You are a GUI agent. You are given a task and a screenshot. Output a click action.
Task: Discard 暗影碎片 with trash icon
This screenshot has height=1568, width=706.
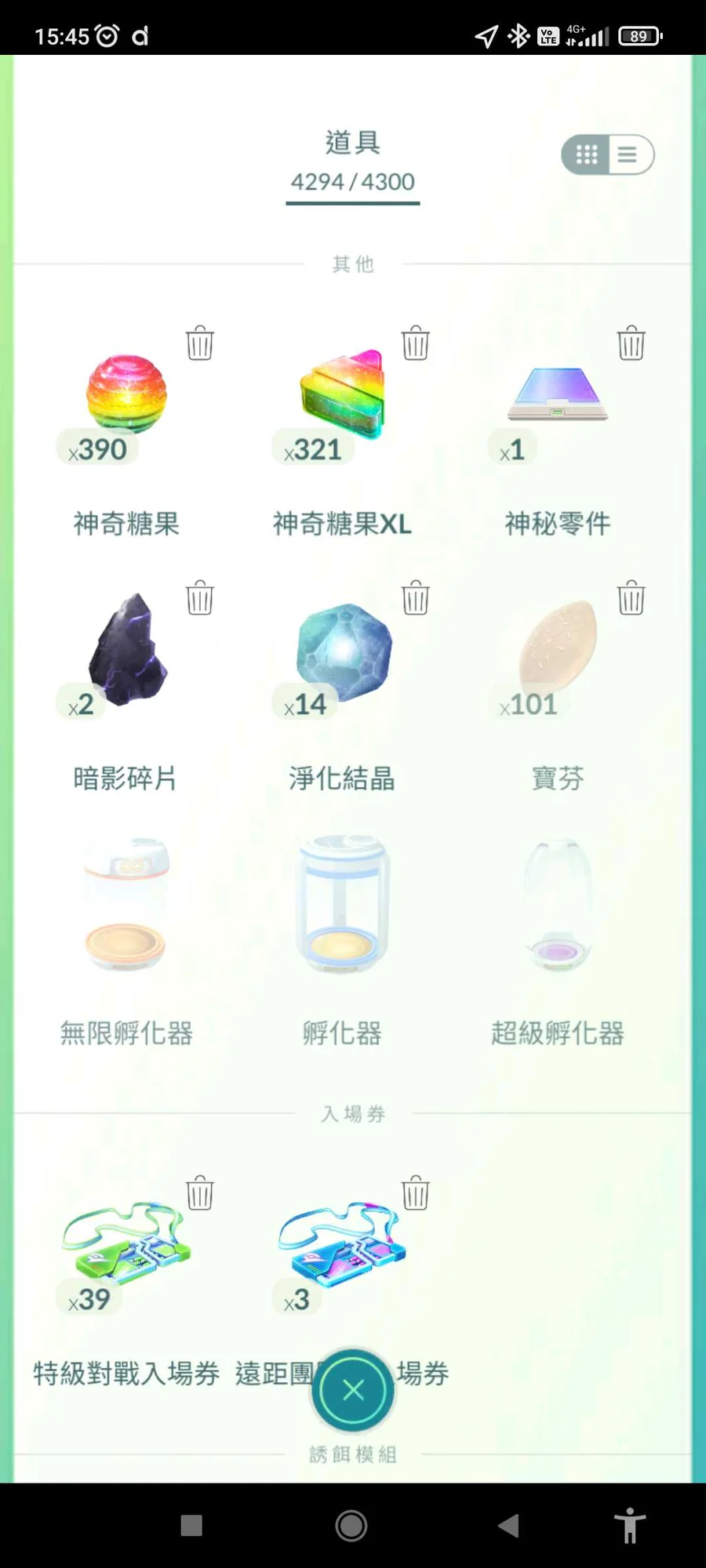200,598
